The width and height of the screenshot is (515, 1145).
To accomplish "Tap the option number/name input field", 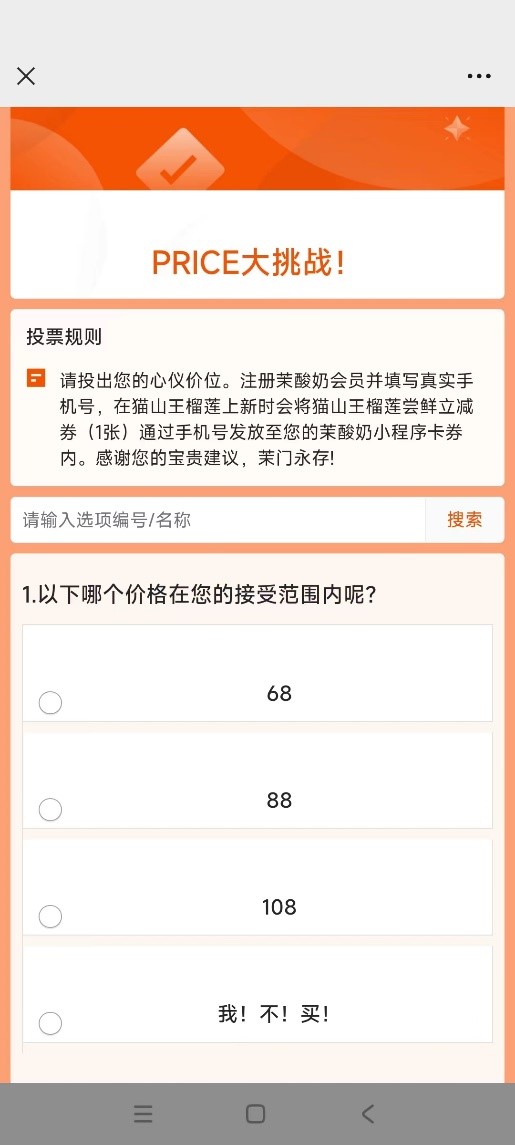I will point(218,520).
